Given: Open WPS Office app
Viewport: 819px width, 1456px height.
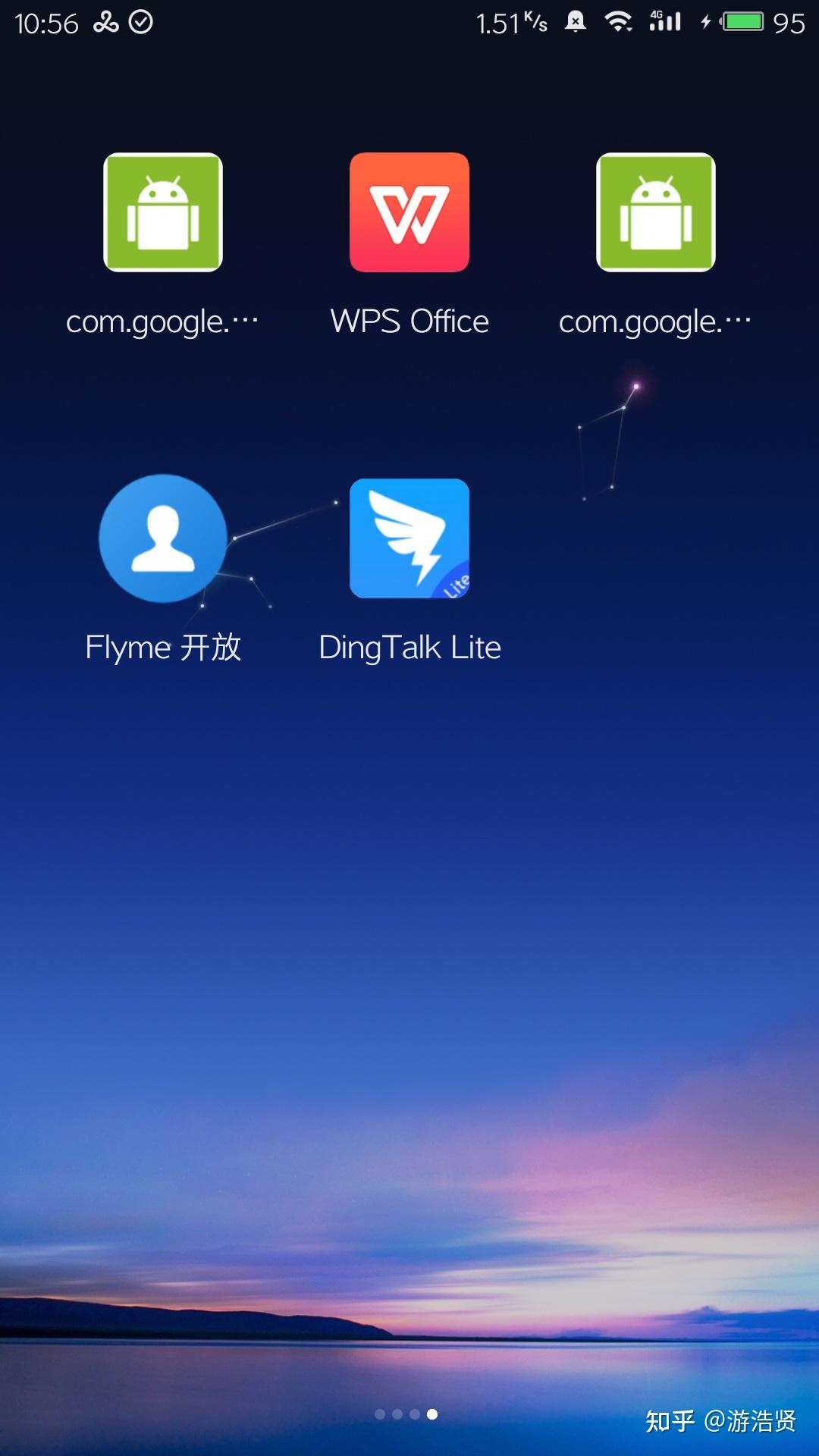Looking at the screenshot, I should coord(409,213).
